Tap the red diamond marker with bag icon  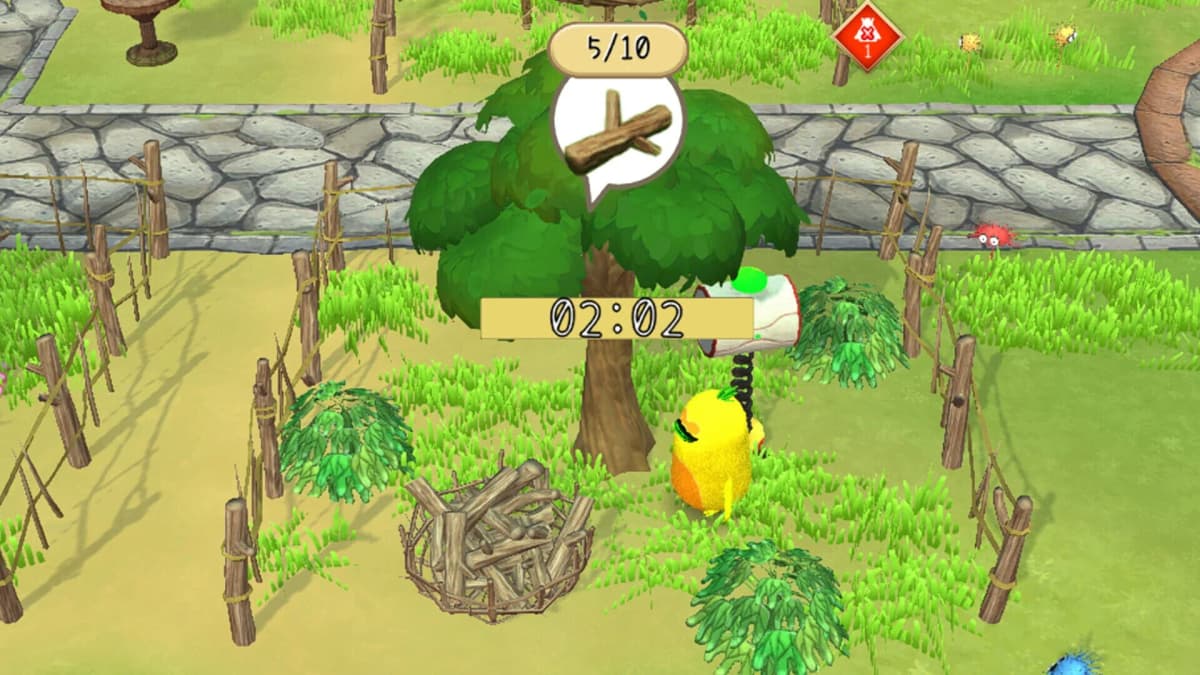[867, 37]
